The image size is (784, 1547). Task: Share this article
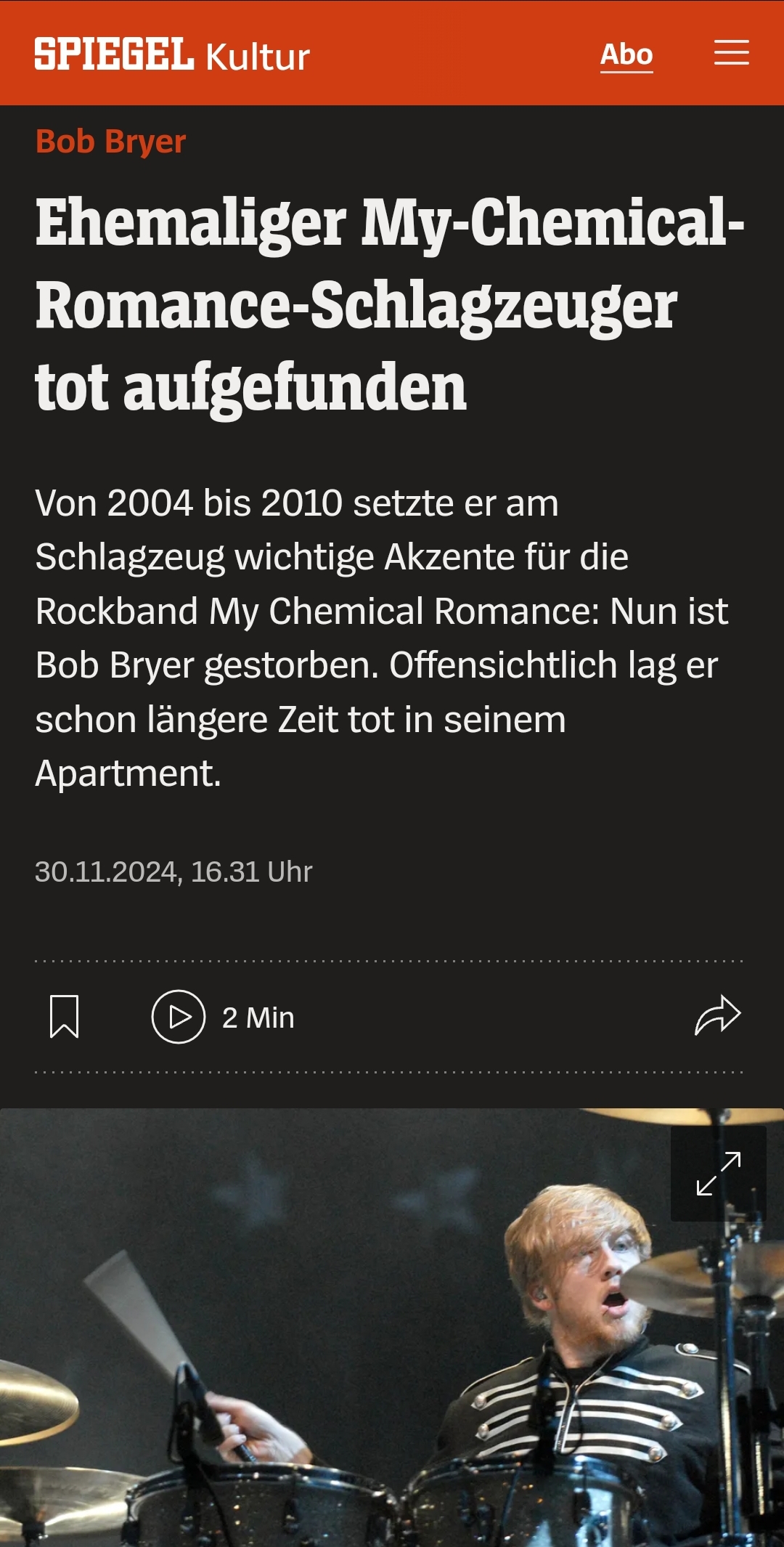[x=717, y=1015]
